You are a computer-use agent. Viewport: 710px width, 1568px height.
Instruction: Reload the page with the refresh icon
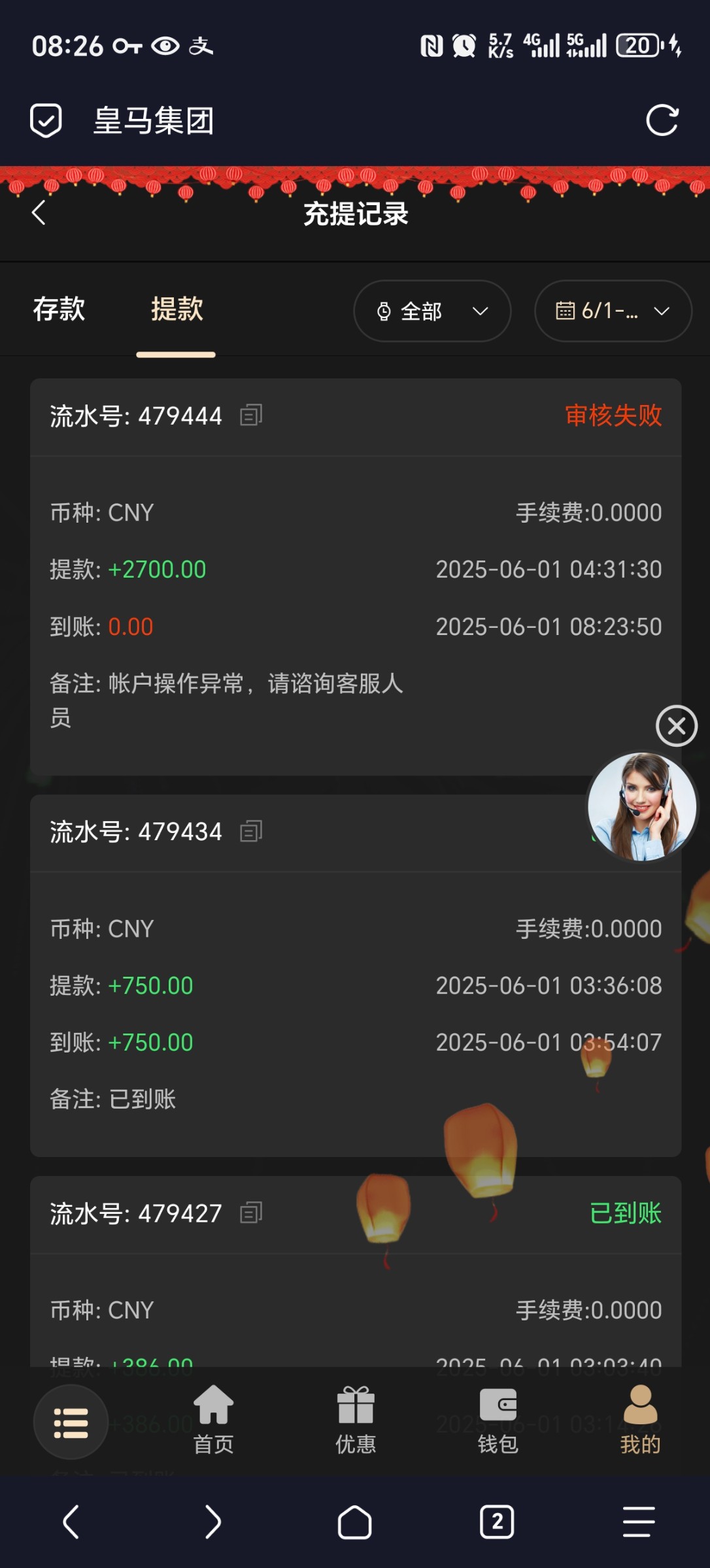coord(662,120)
